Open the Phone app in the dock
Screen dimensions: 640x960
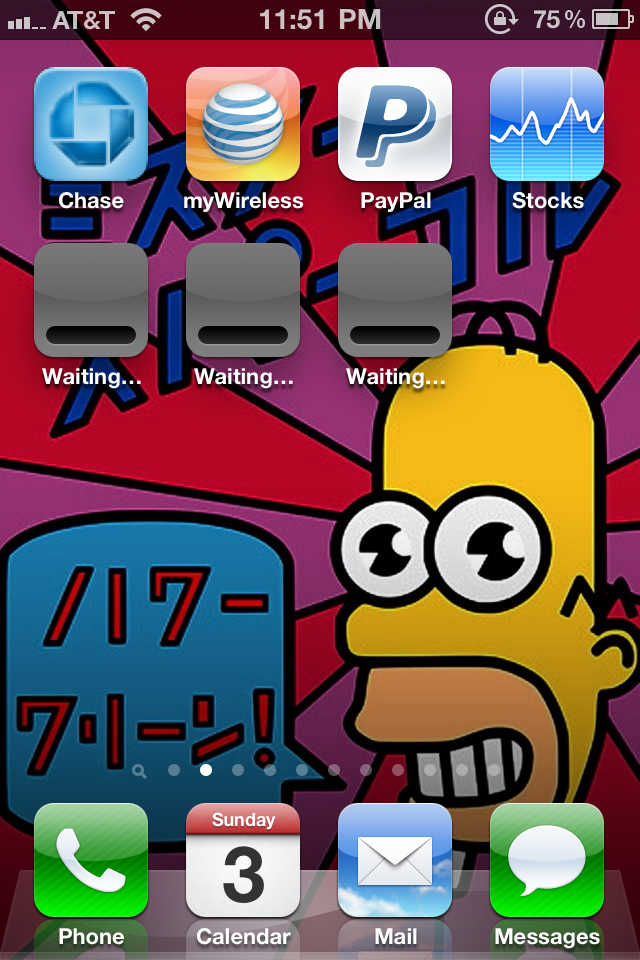pyautogui.click(x=91, y=860)
